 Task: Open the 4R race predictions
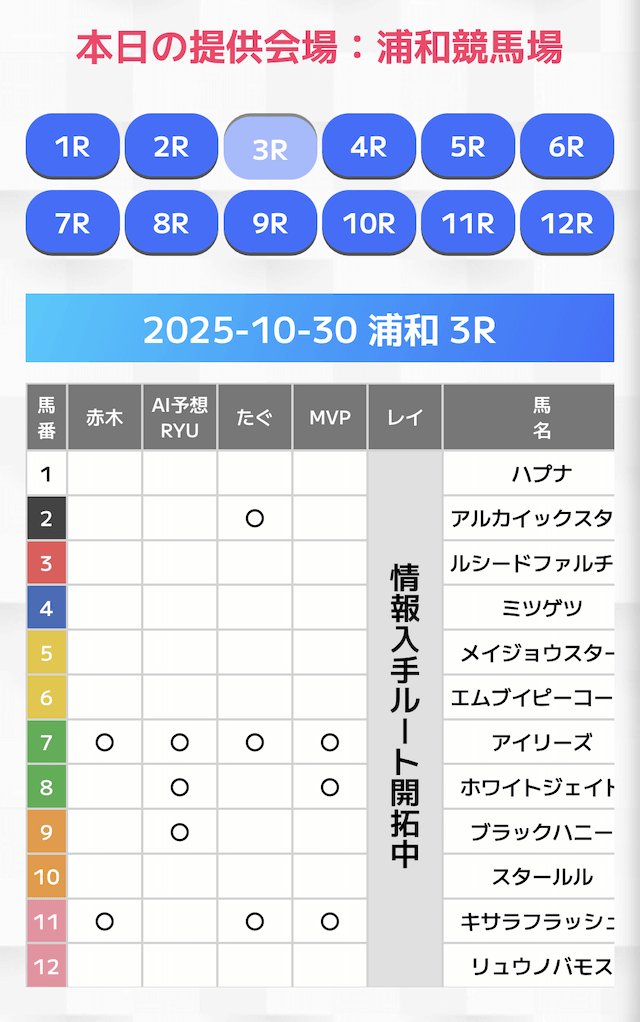click(369, 146)
